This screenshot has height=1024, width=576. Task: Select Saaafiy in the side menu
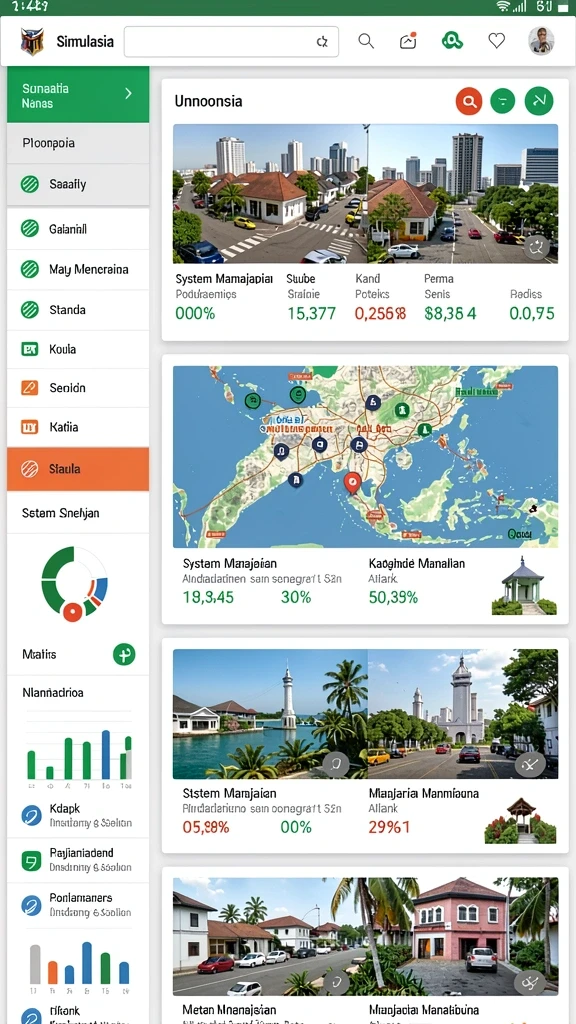pyautogui.click(x=78, y=184)
